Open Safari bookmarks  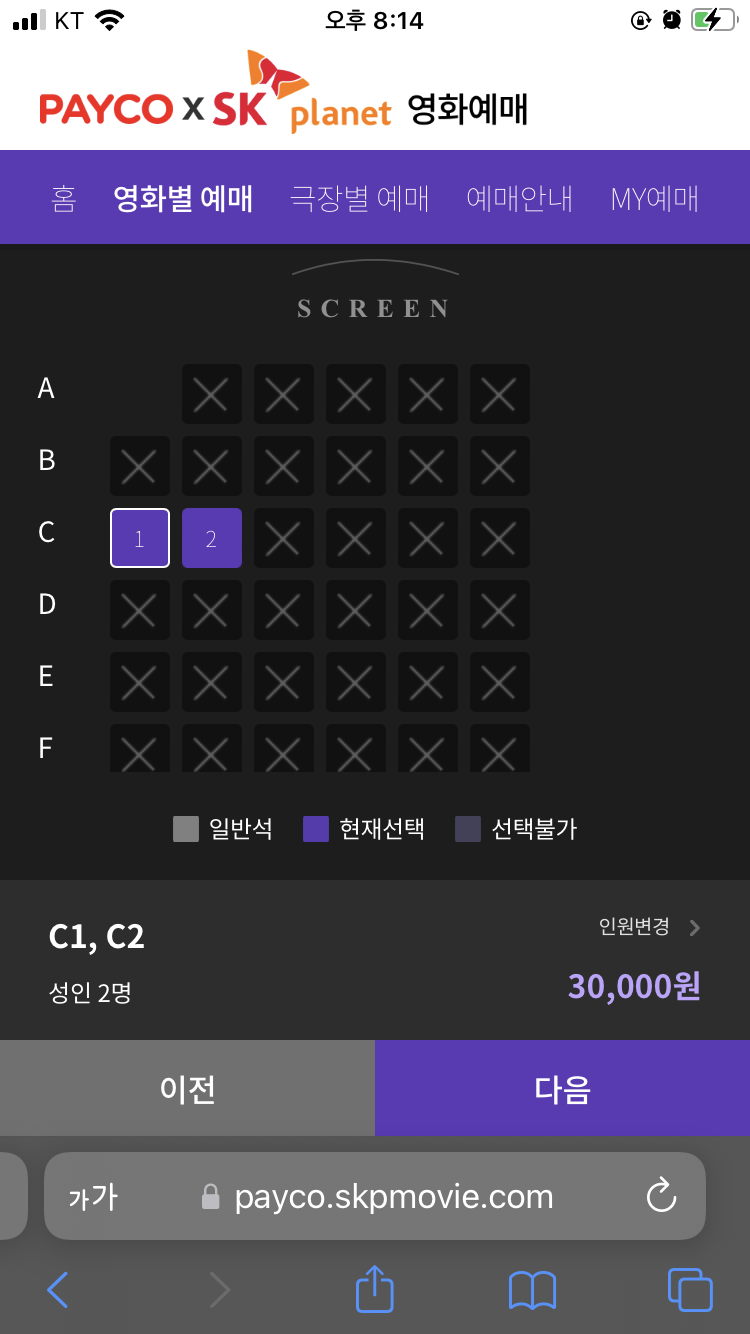[532, 1290]
